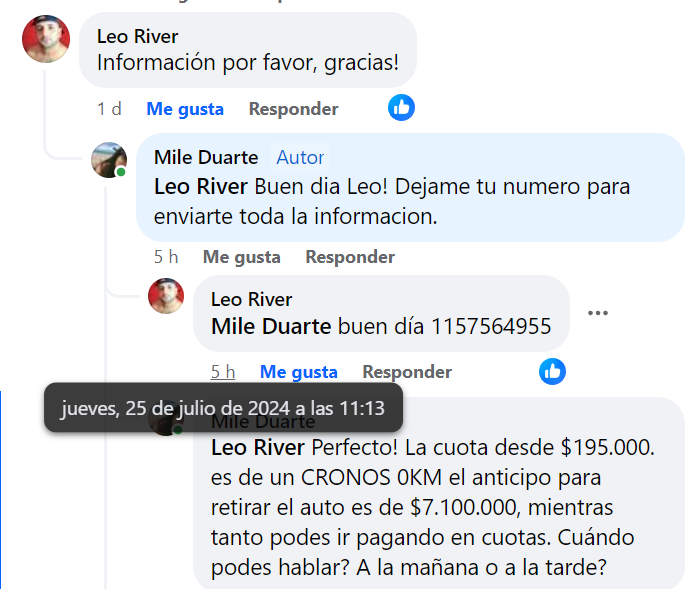Viewport: 692px width, 589px height.
Task: Tap the Leo River mention in 'Perfecto!' comment
Action: [x=259, y=447]
